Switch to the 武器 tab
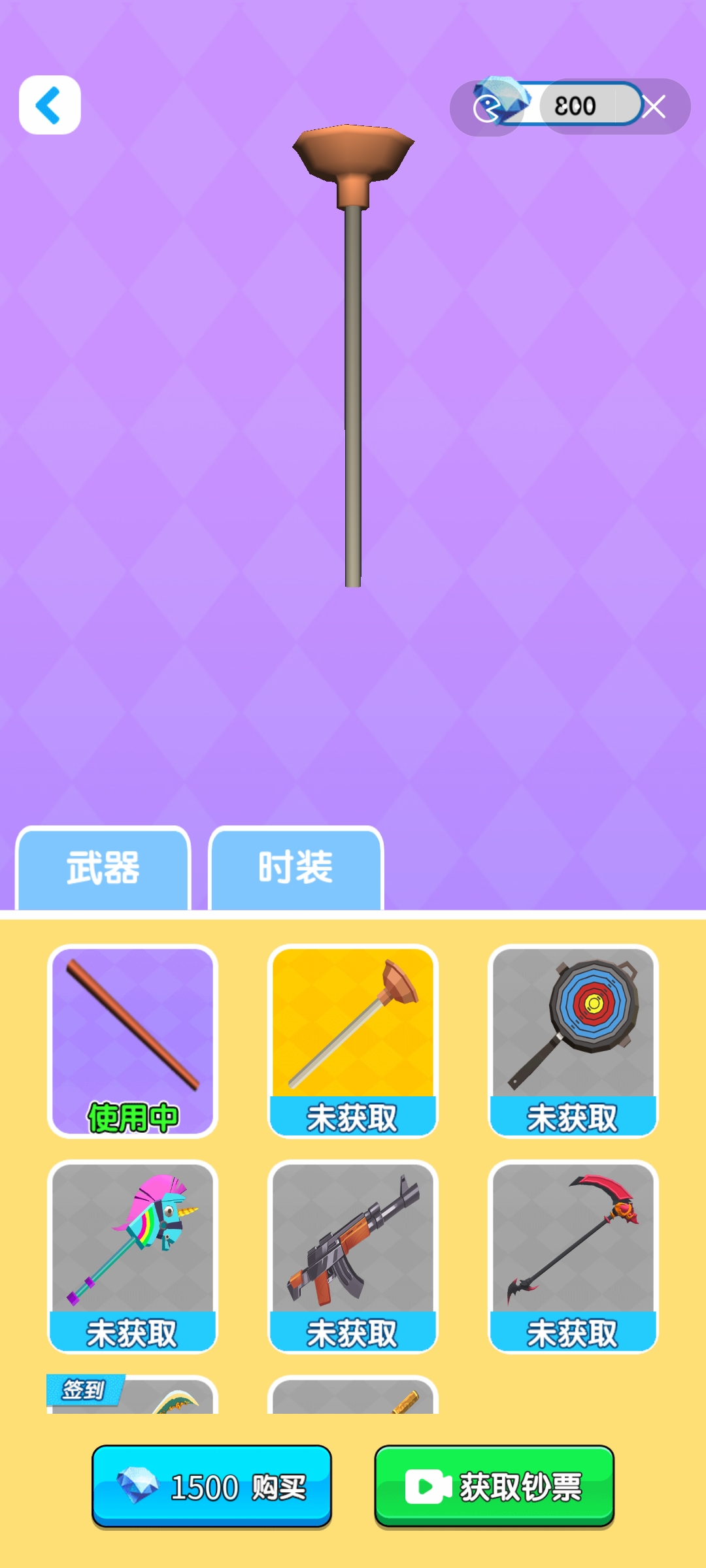 [x=103, y=868]
